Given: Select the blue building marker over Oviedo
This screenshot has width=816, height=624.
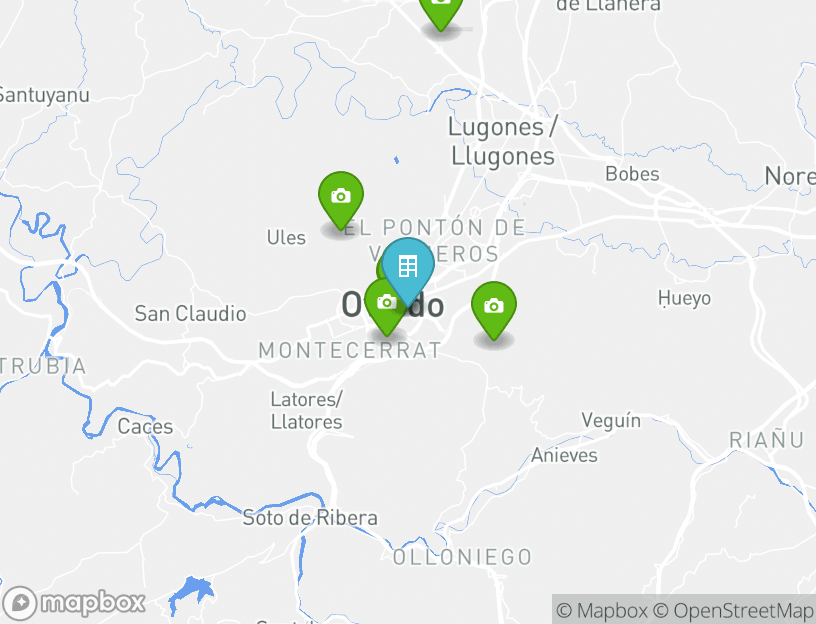Looking at the screenshot, I should (x=407, y=267).
